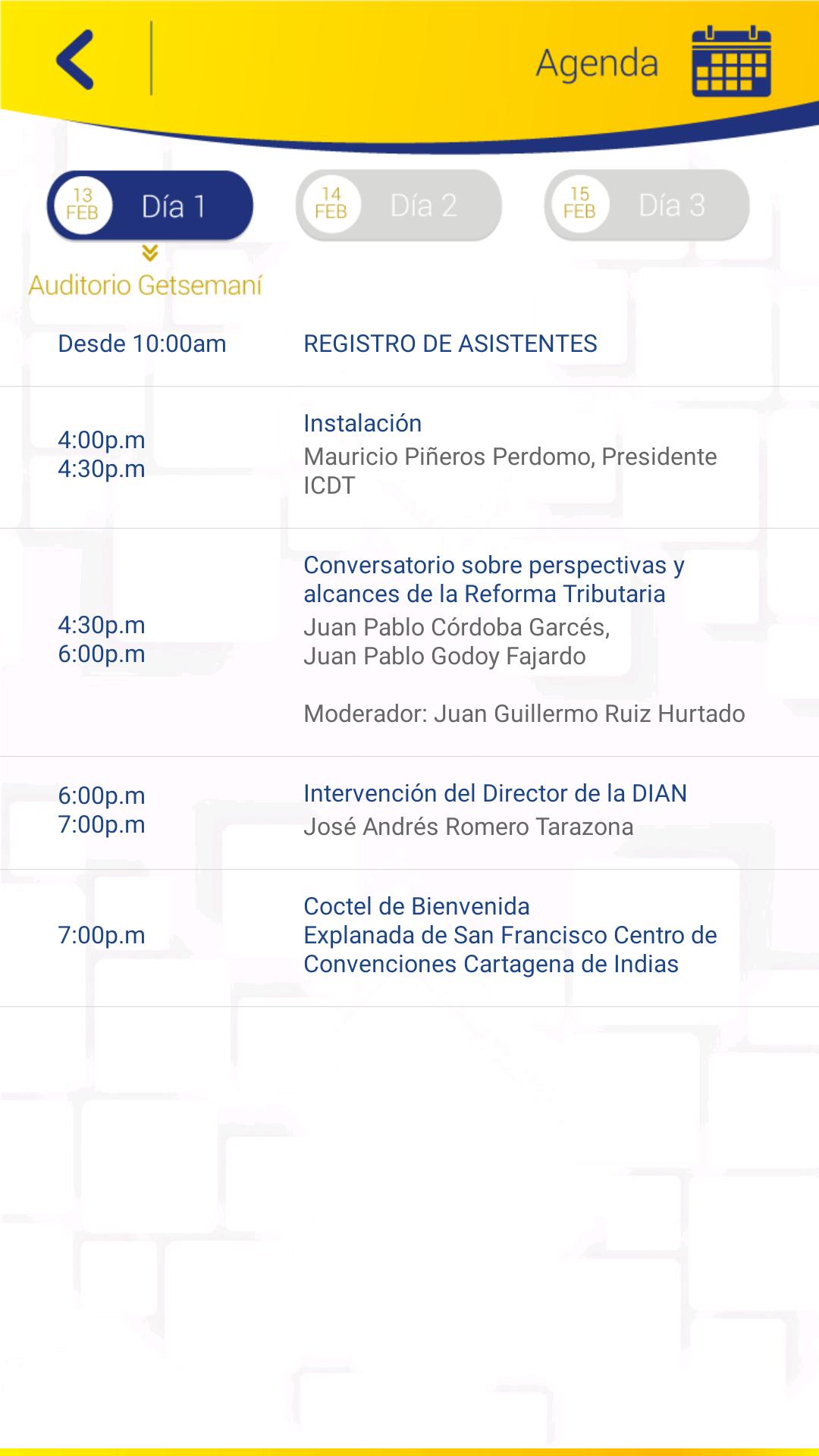Open Intervención del Director de la DIAN
Viewport: 819px width, 1456px height.
(x=494, y=792)
